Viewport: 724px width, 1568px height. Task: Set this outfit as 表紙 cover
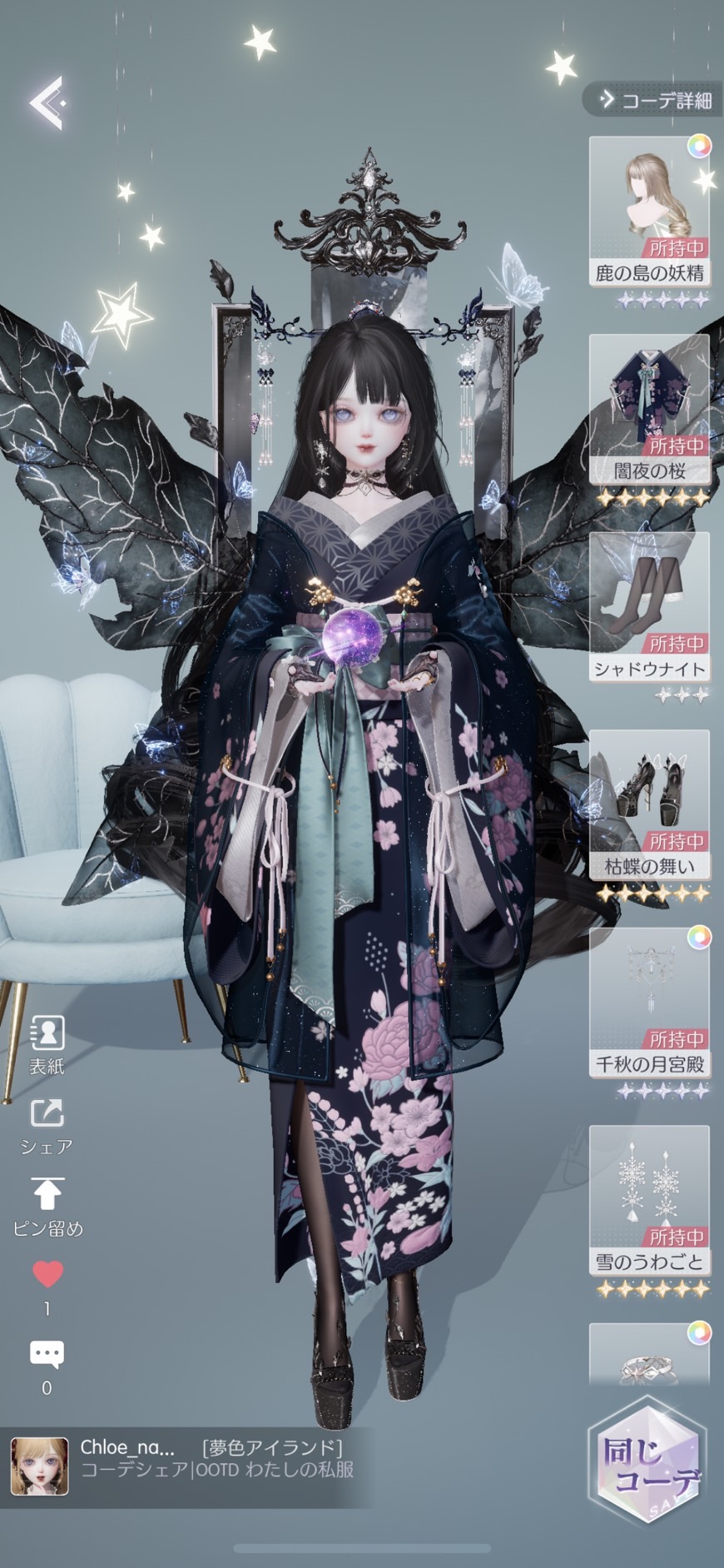click(47, 1044)
